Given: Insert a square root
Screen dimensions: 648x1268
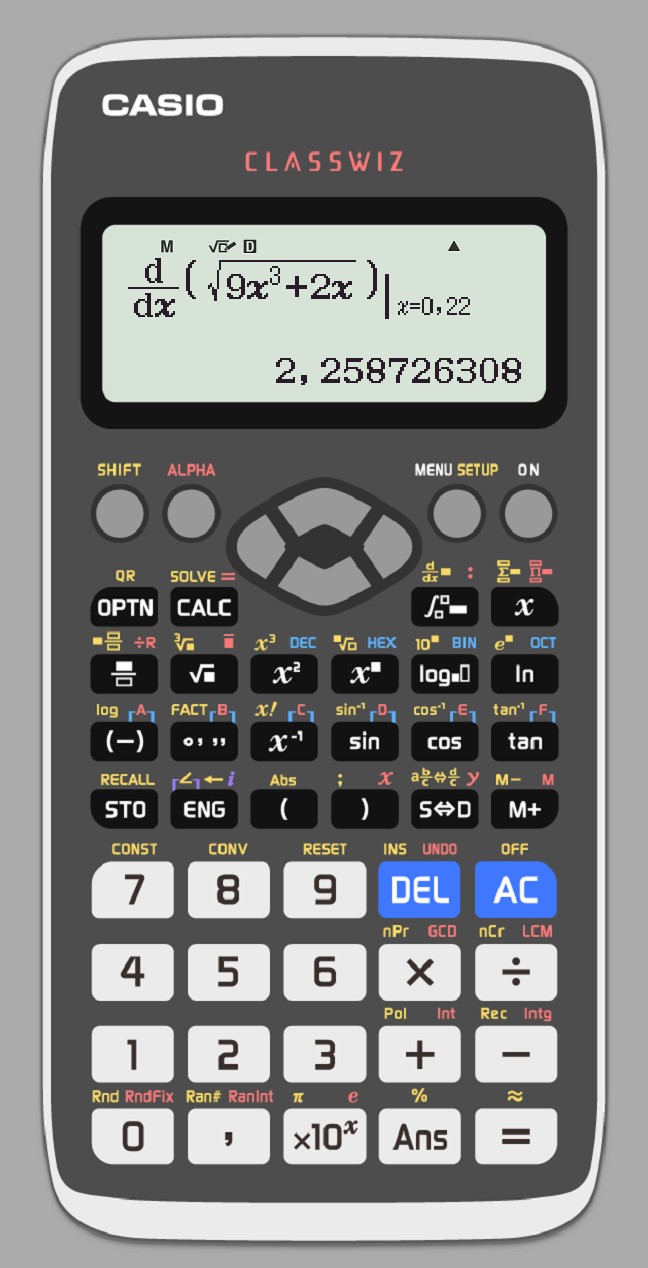Looking at the screenshot, I should click(x=204, y=674).
